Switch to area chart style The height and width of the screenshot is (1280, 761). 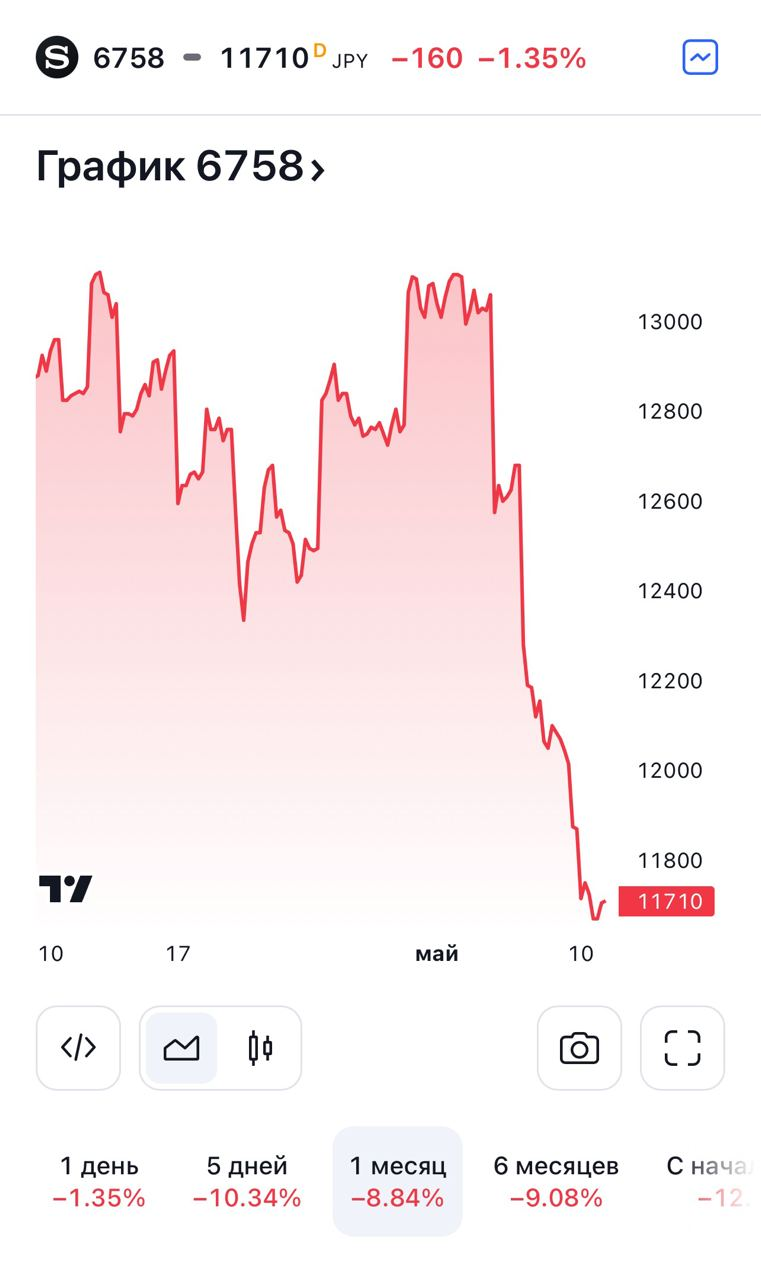pos(181,1047)
